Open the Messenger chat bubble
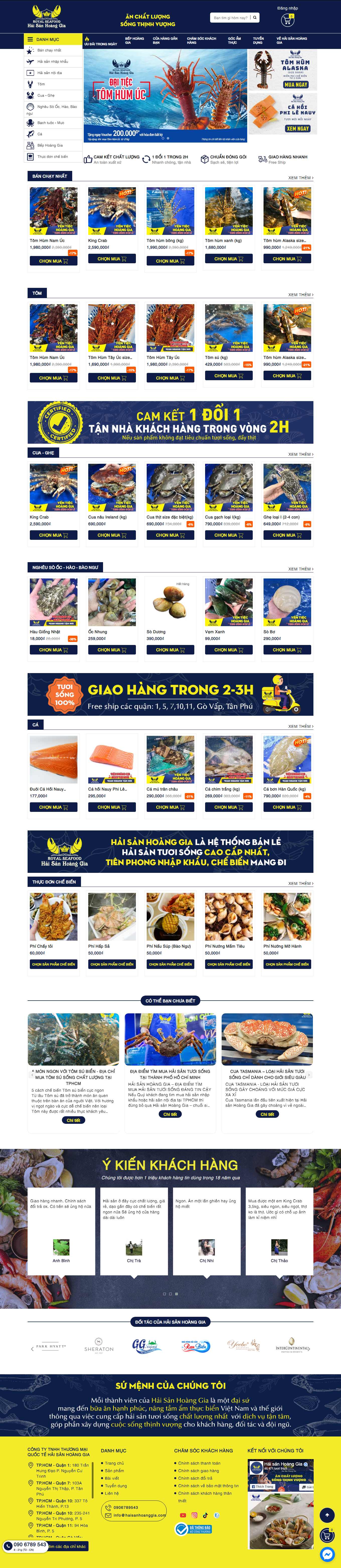Viewport: 341px width, 1568px height. click(327, 1553)
